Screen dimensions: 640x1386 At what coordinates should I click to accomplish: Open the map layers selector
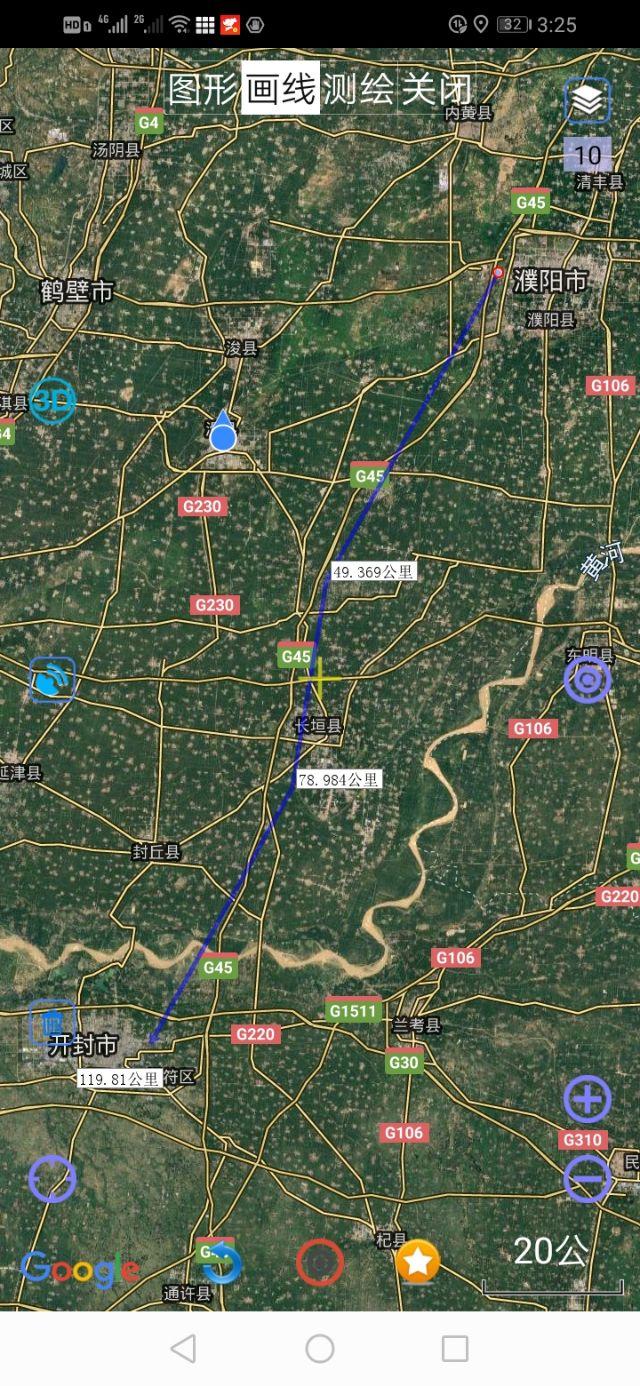click(x=588, y=100)
